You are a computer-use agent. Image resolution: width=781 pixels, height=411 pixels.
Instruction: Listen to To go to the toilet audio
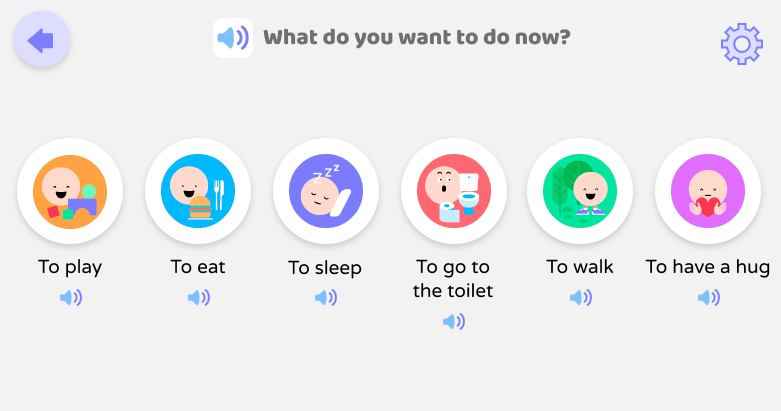click(x=454, y=321)
